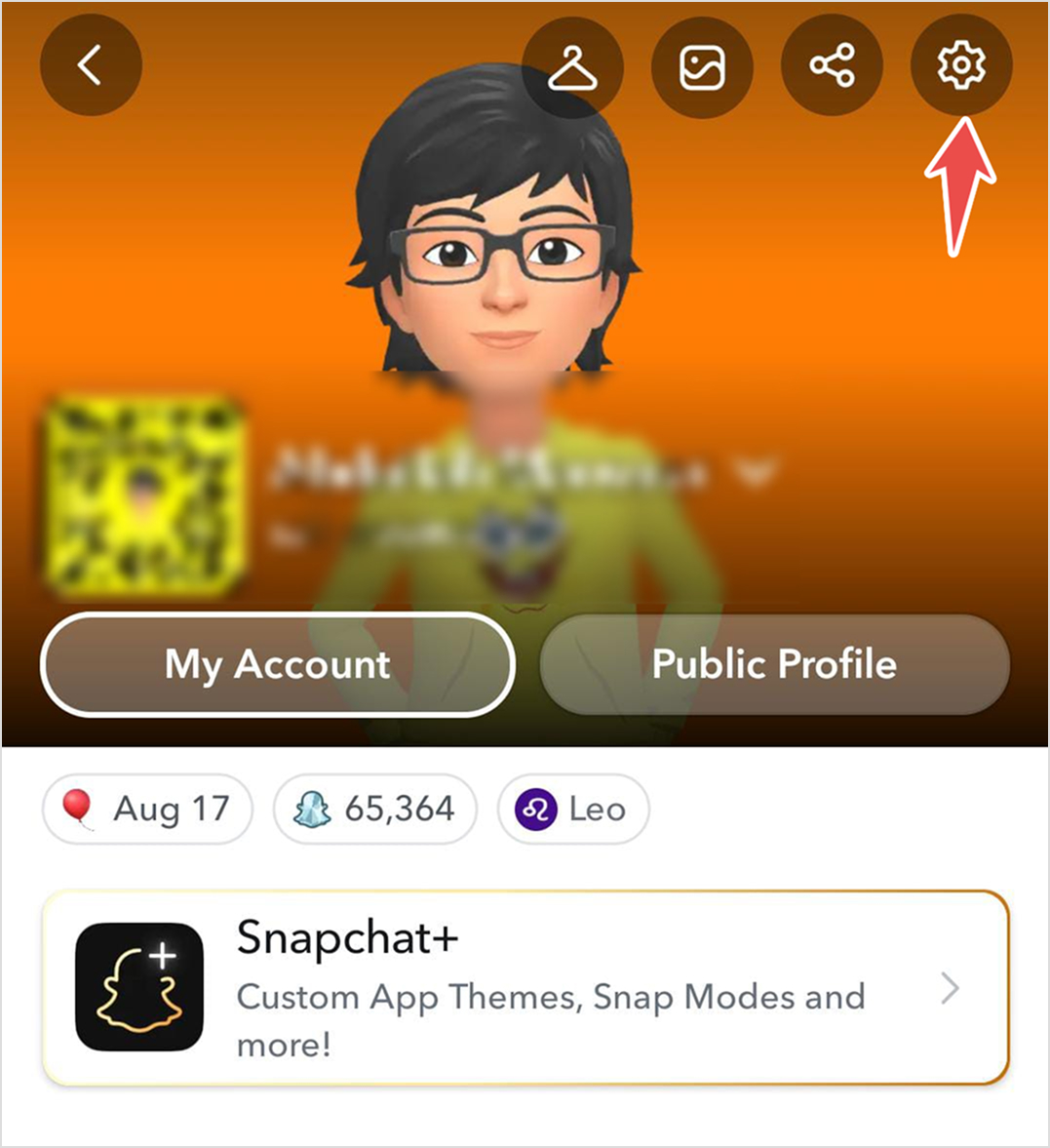
Task: Share the profile via the share icon
Action: tap(832, 65)
